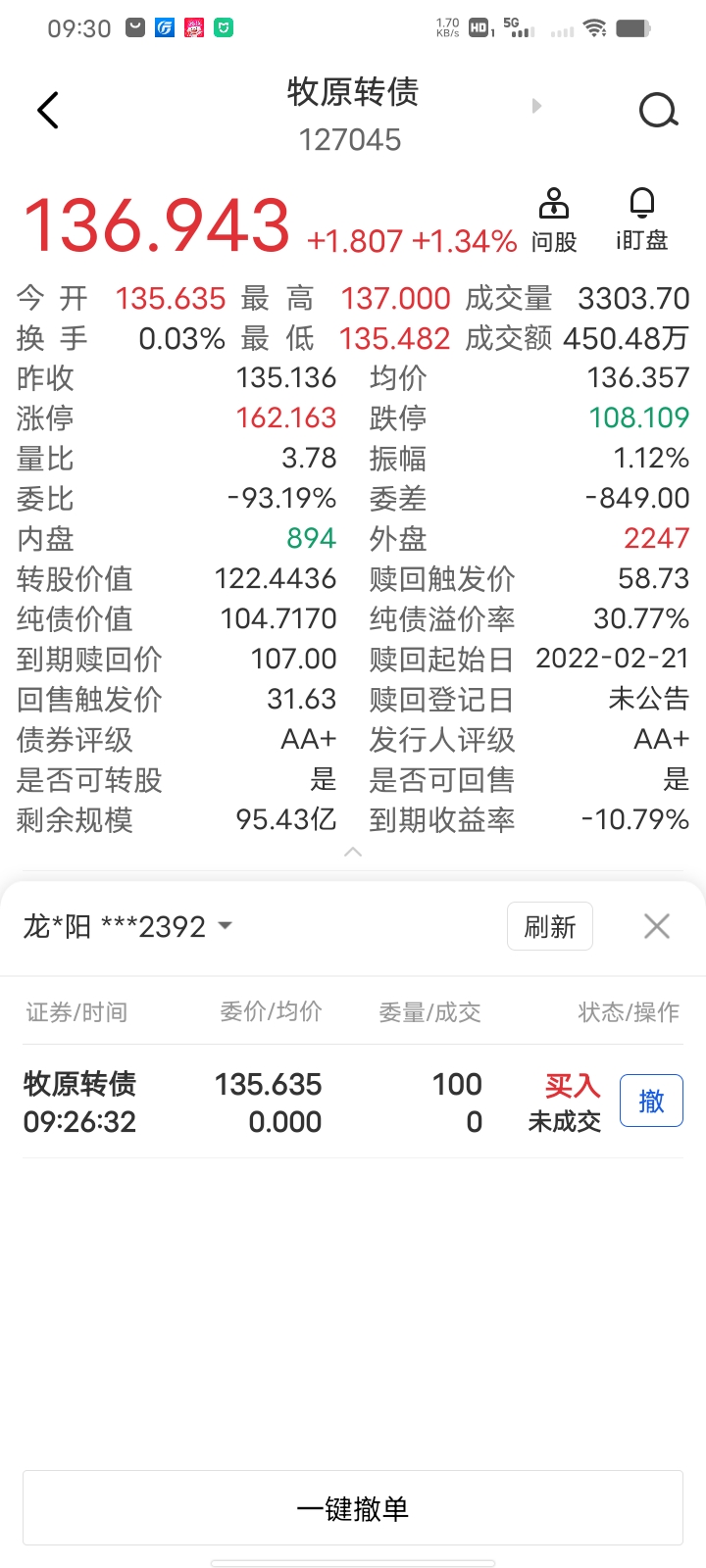Image resolution: width=706 pixels, height=1568 pixels.
Task: Open the search magnifier icon
Action: pyautogui.click(x=658, y=111)
